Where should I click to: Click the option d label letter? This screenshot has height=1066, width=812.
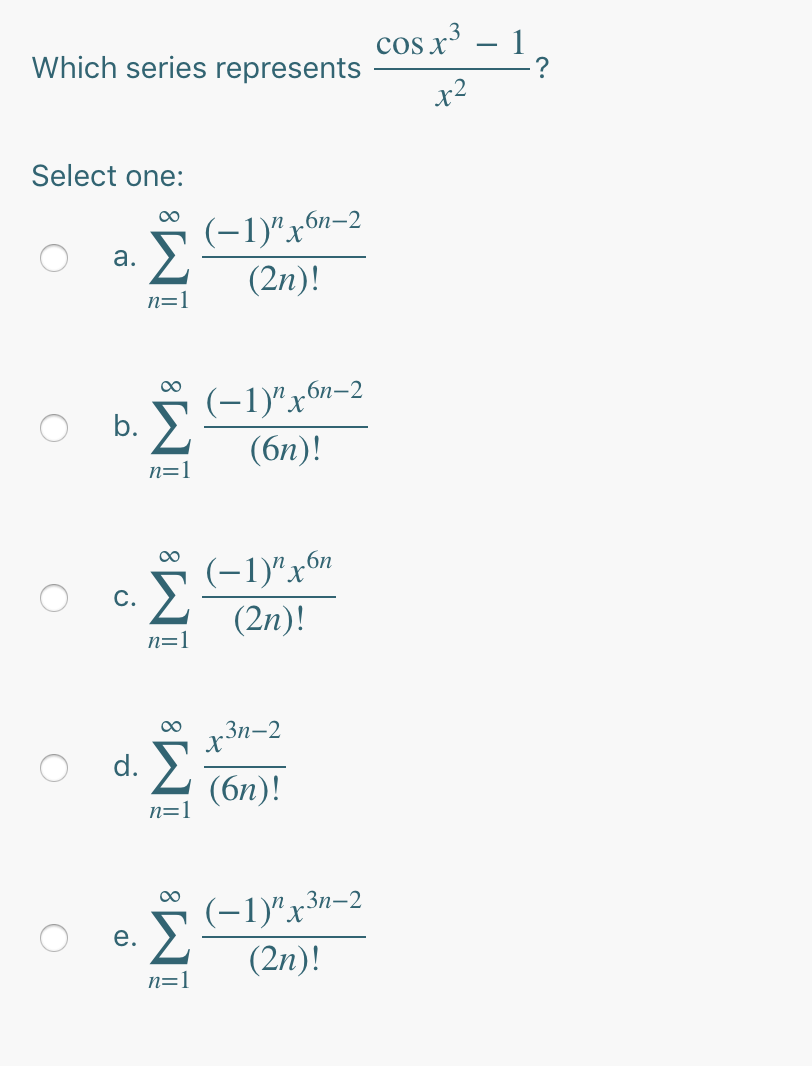(x=124, y=768)
